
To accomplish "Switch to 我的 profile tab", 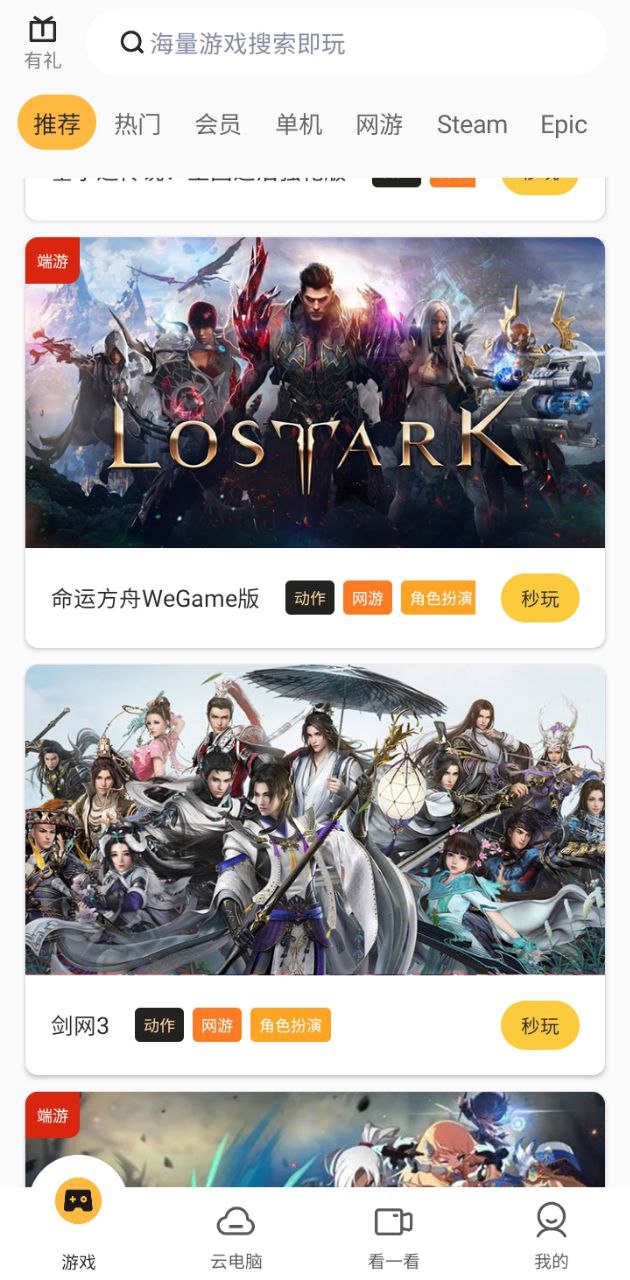I will coord(551,1236).
